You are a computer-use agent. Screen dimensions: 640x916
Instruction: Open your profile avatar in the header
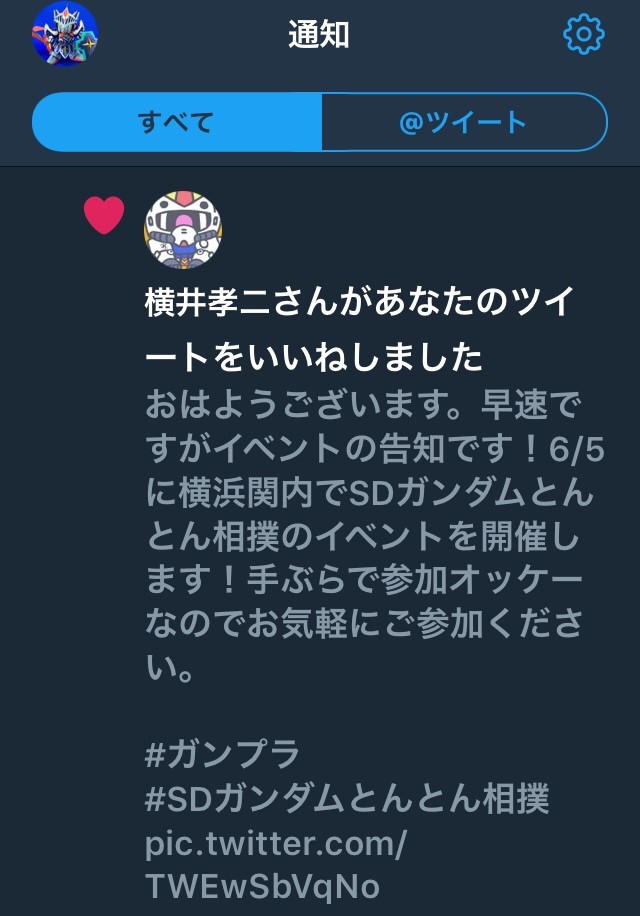(65, 35)
